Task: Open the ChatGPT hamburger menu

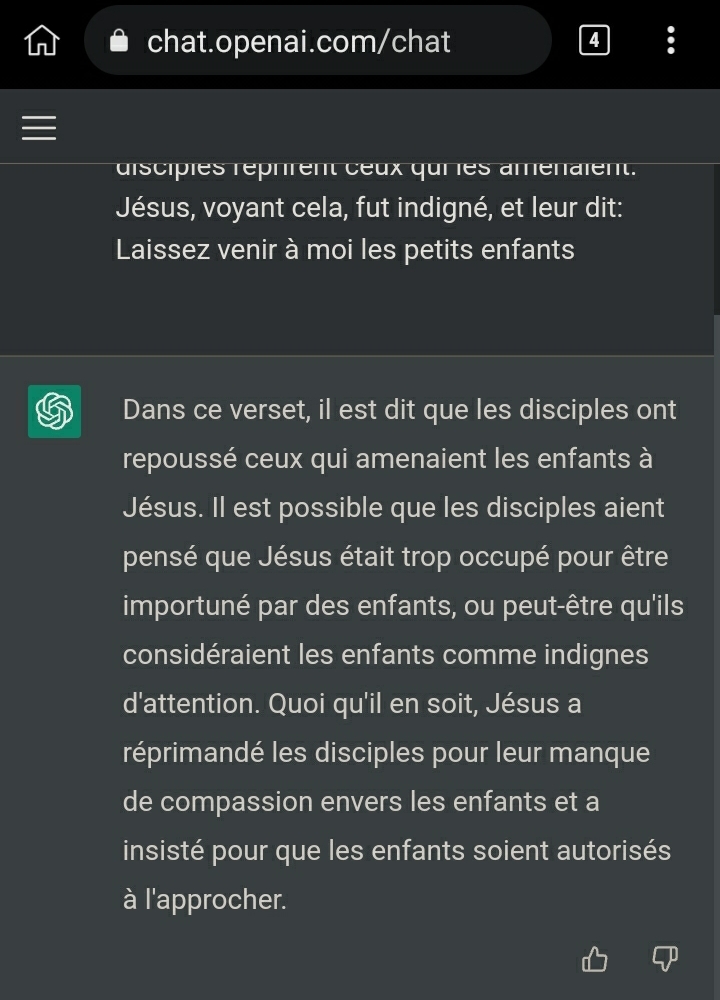Action: pos(39,127)
